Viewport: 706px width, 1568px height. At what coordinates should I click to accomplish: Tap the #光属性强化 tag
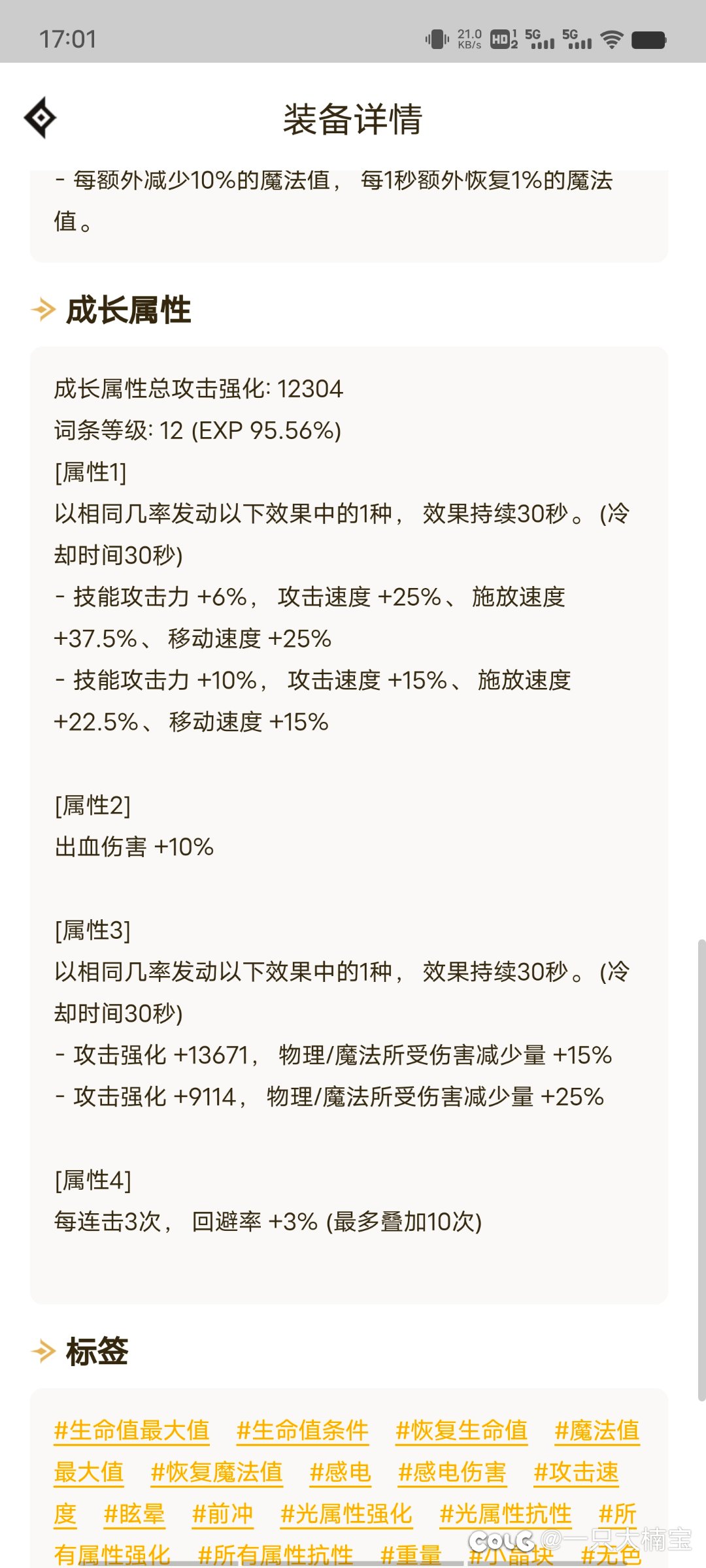346,1514
